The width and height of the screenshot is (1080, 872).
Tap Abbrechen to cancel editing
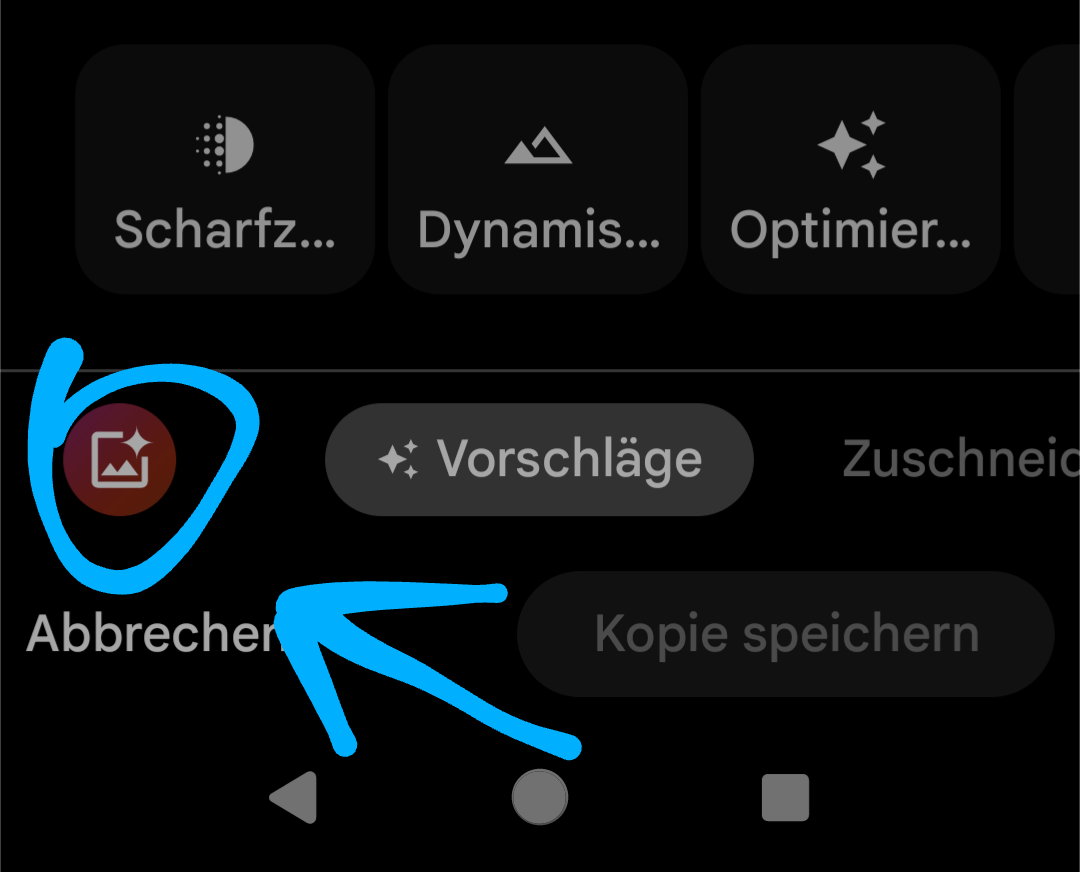pyautogui.click(x=150, y=634)
